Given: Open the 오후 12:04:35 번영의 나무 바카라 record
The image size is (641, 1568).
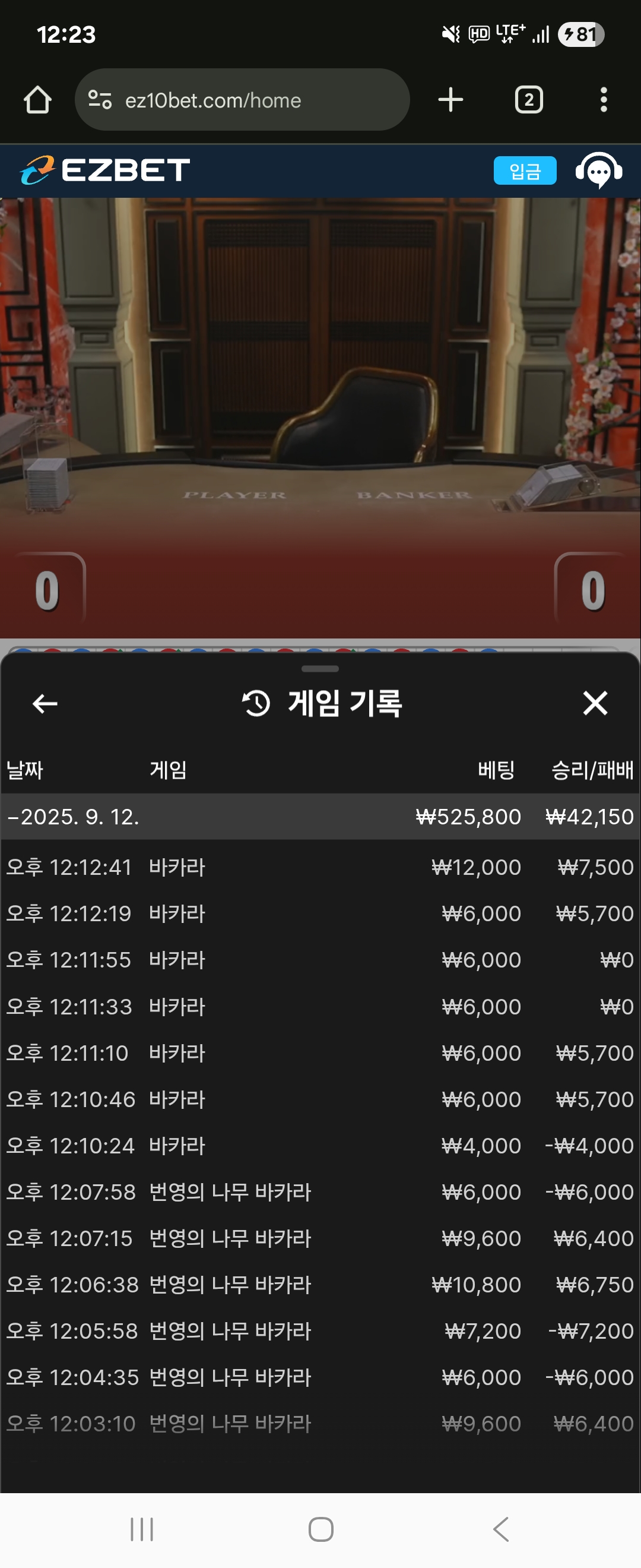Looking at the screenshot, I should point(320,1377).
